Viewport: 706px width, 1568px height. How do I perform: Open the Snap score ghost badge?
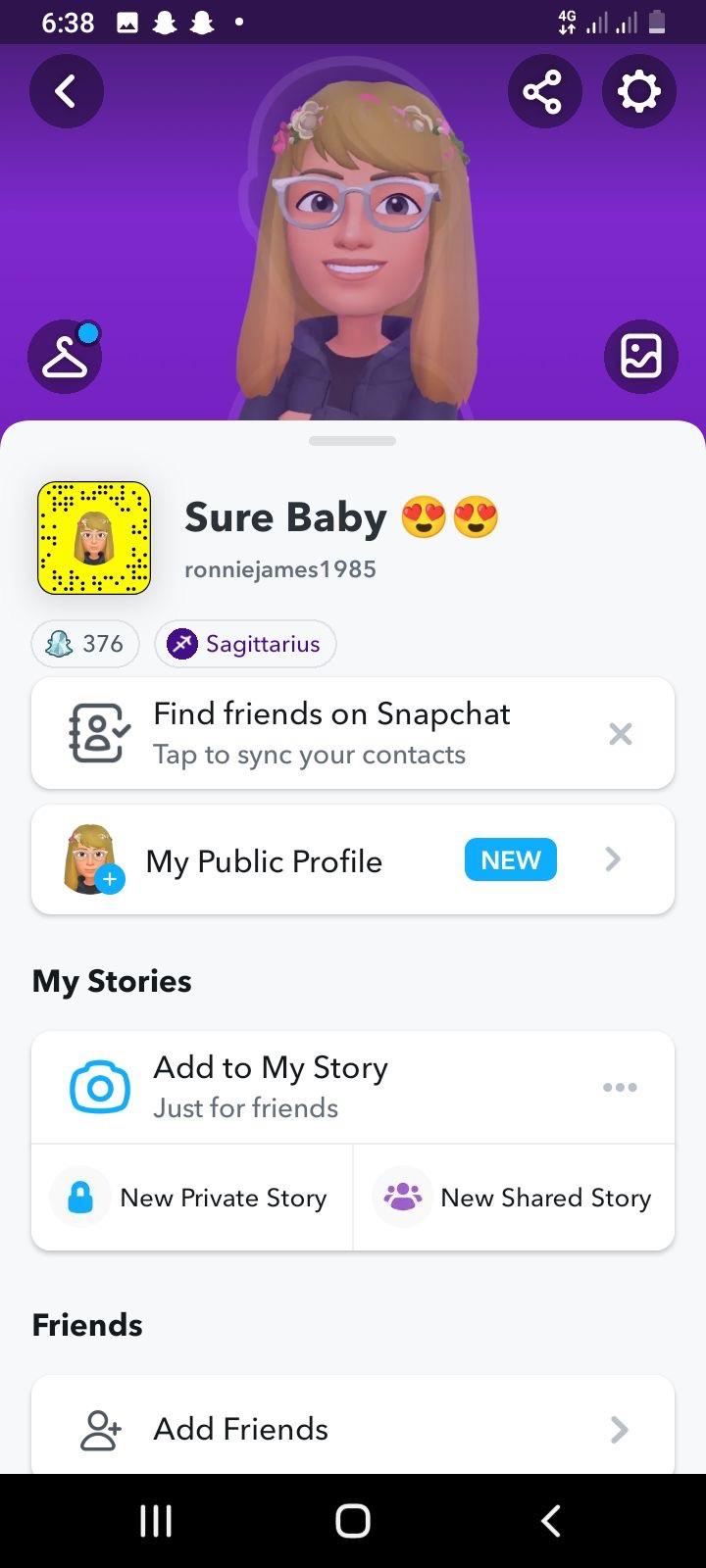pyautogui.click(x=84, y=644)
